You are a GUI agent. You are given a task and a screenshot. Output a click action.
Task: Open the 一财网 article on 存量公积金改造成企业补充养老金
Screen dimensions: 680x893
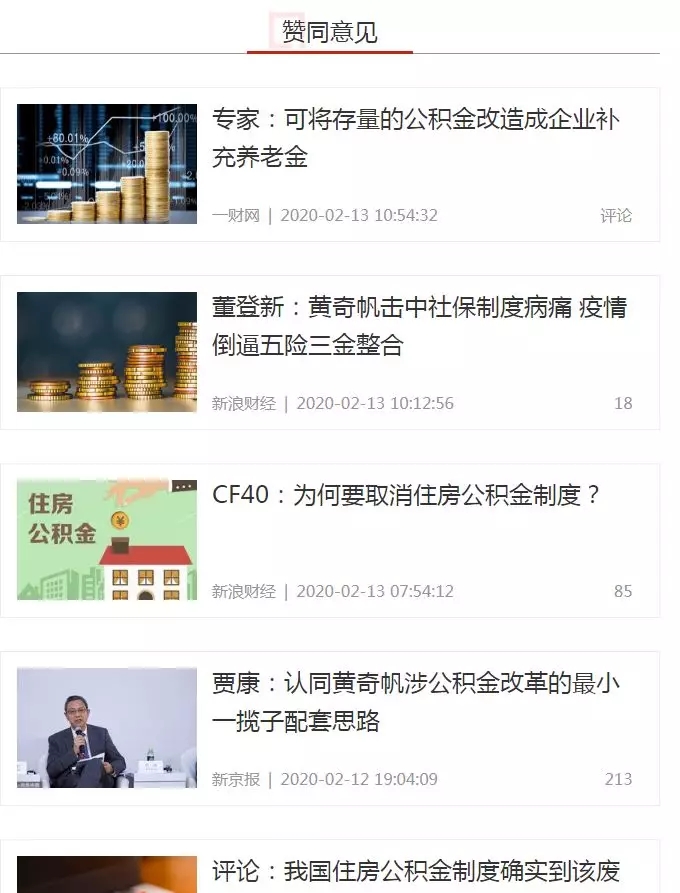coord(415,139)
